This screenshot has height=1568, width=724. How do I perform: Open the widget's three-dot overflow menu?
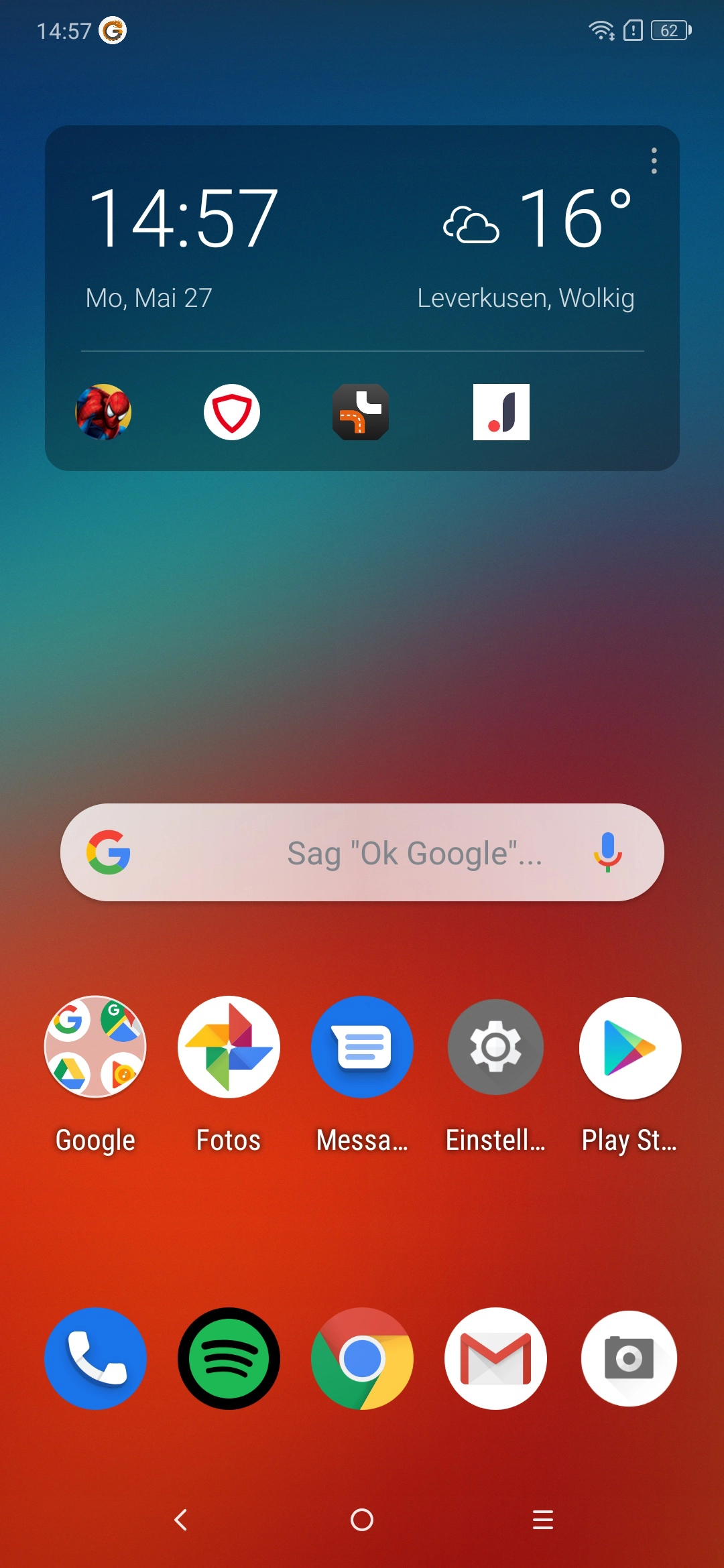(x=654, y=161)
